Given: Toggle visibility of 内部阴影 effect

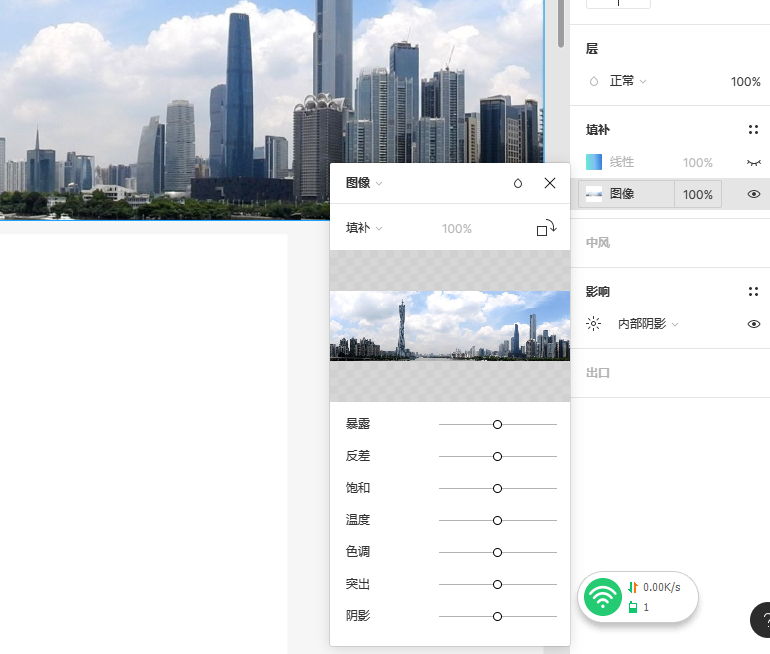Looking at the screenshot, I should [754, 324].
